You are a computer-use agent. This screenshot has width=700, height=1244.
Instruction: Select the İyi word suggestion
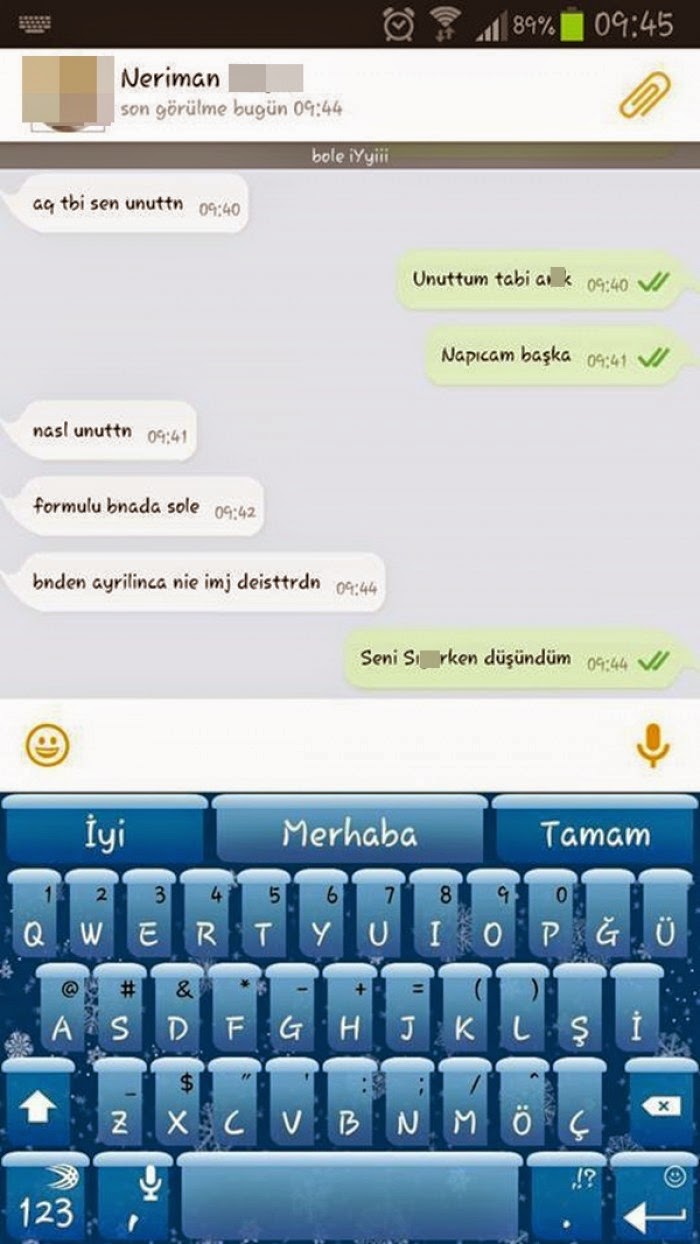click(x=105, y=833)
